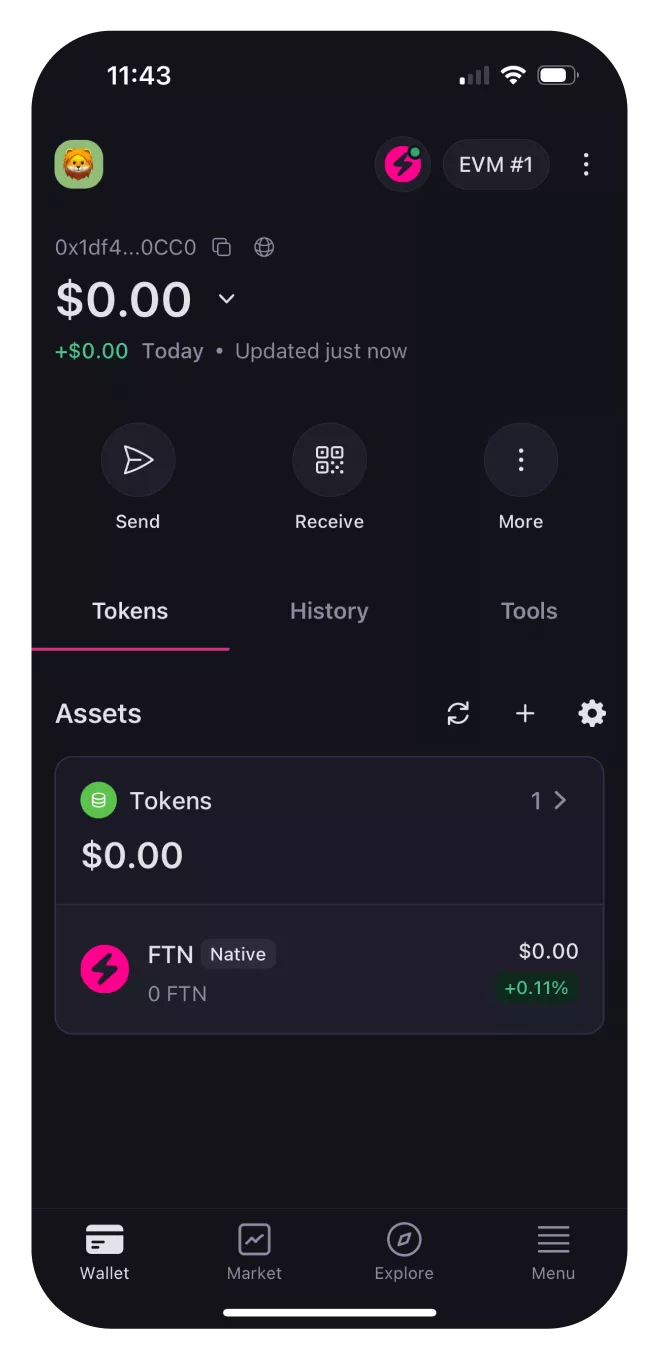
Task: Add a new asset with plus
Action: (525, 713)
